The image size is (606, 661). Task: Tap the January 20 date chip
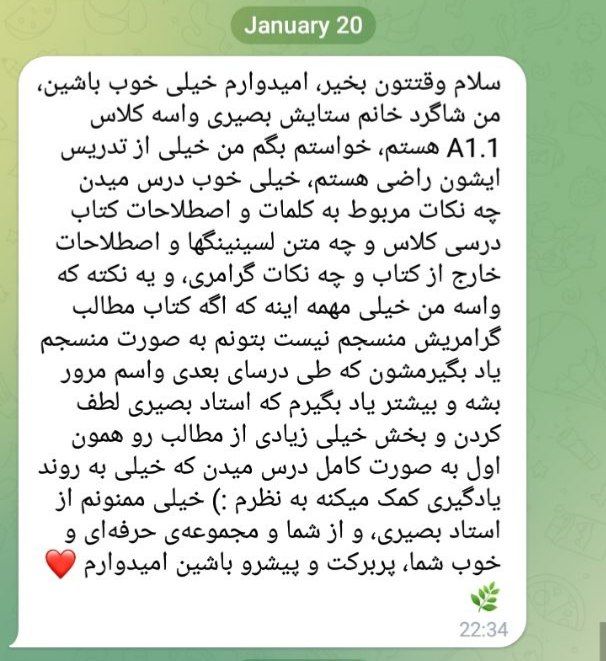point(303,25)
